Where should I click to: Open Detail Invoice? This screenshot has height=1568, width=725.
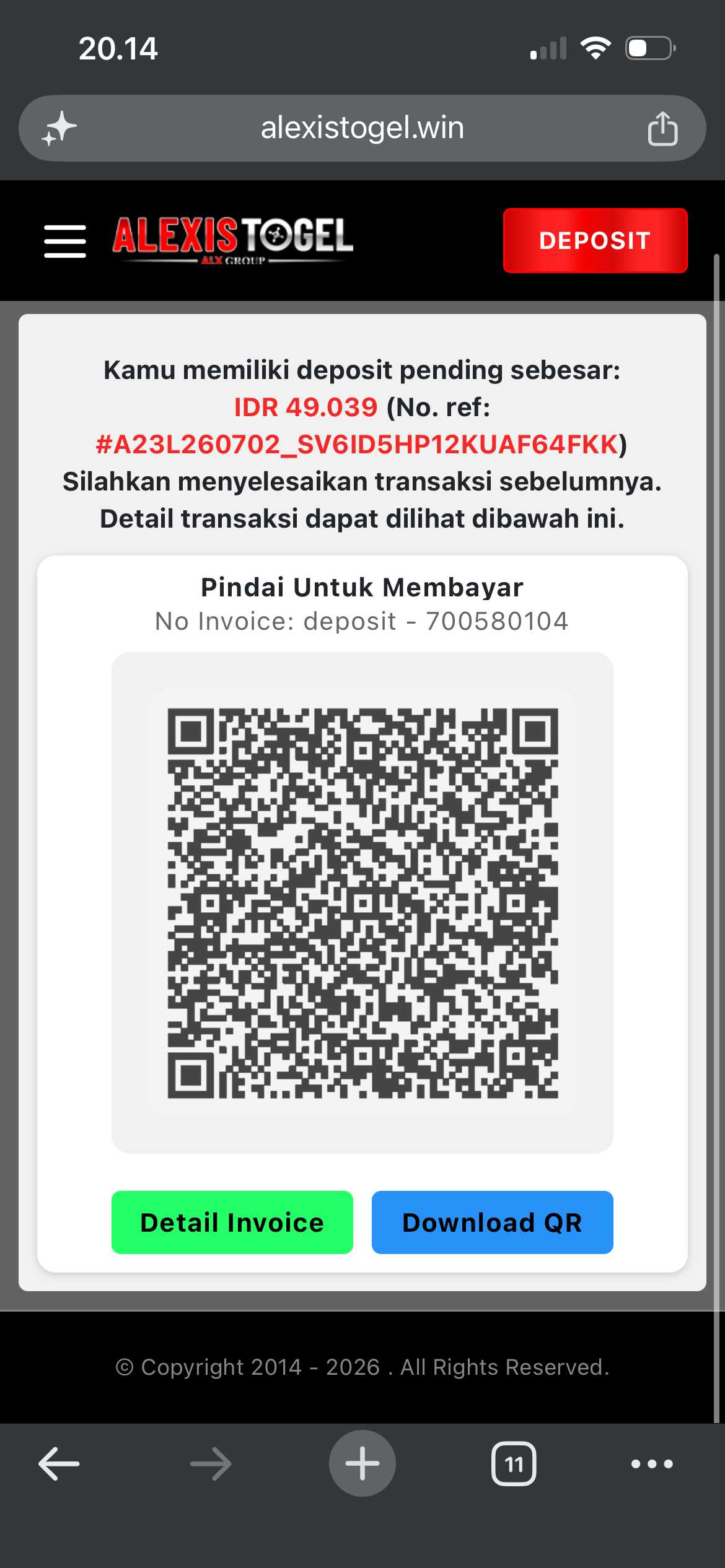[232, 1222]
